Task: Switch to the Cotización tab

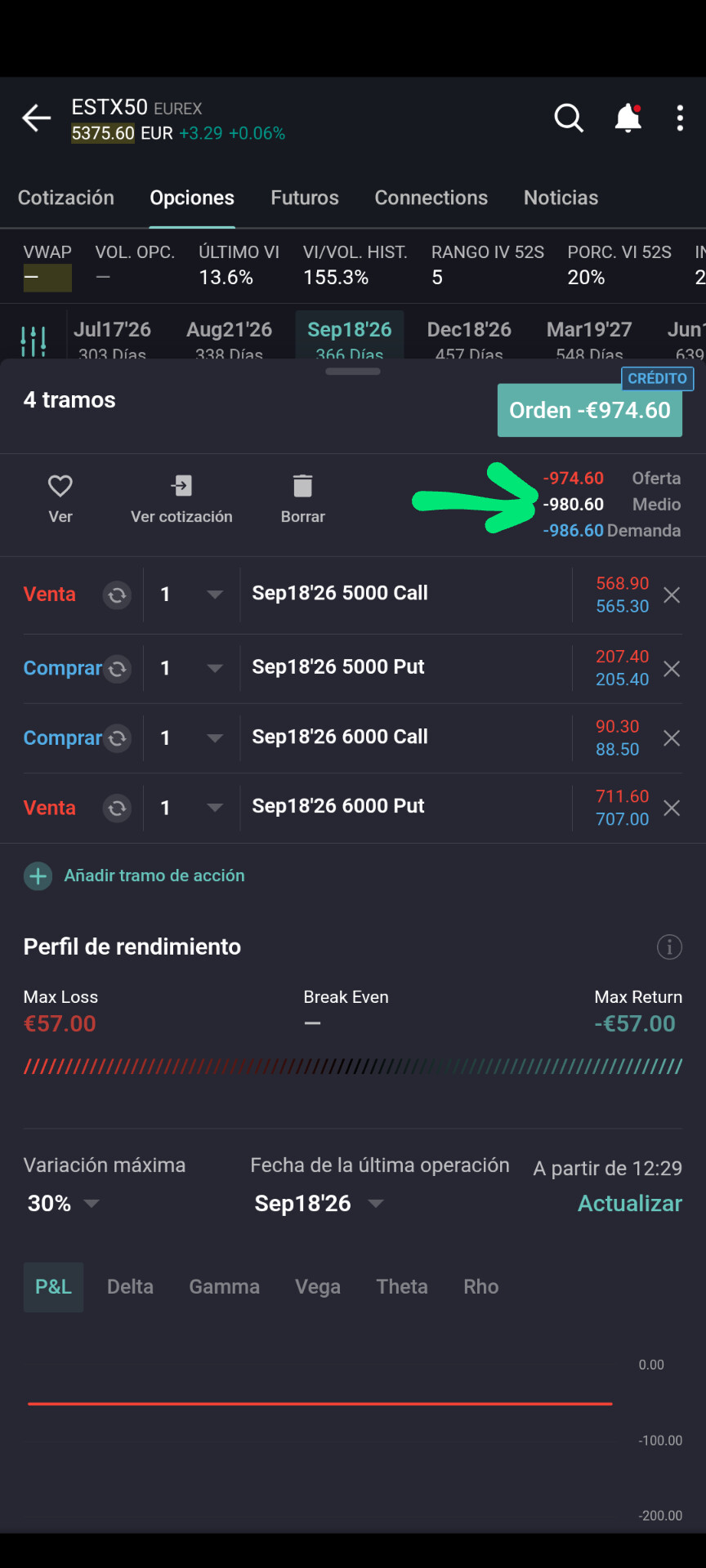Action: tap(66, 198)
